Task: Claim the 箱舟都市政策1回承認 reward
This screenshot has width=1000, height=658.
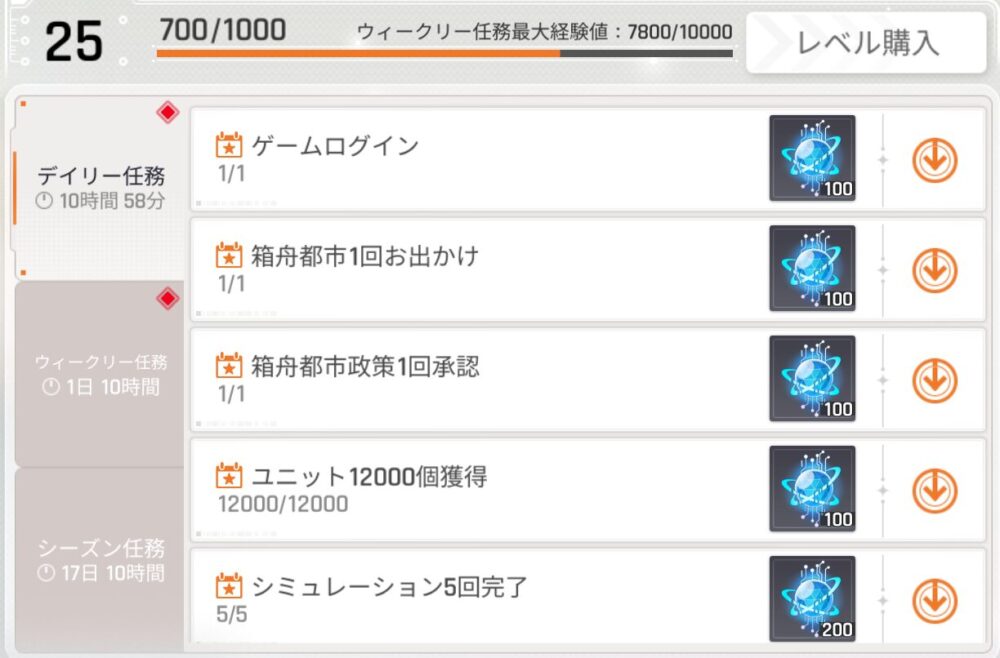Action: (x=935, y=379)
